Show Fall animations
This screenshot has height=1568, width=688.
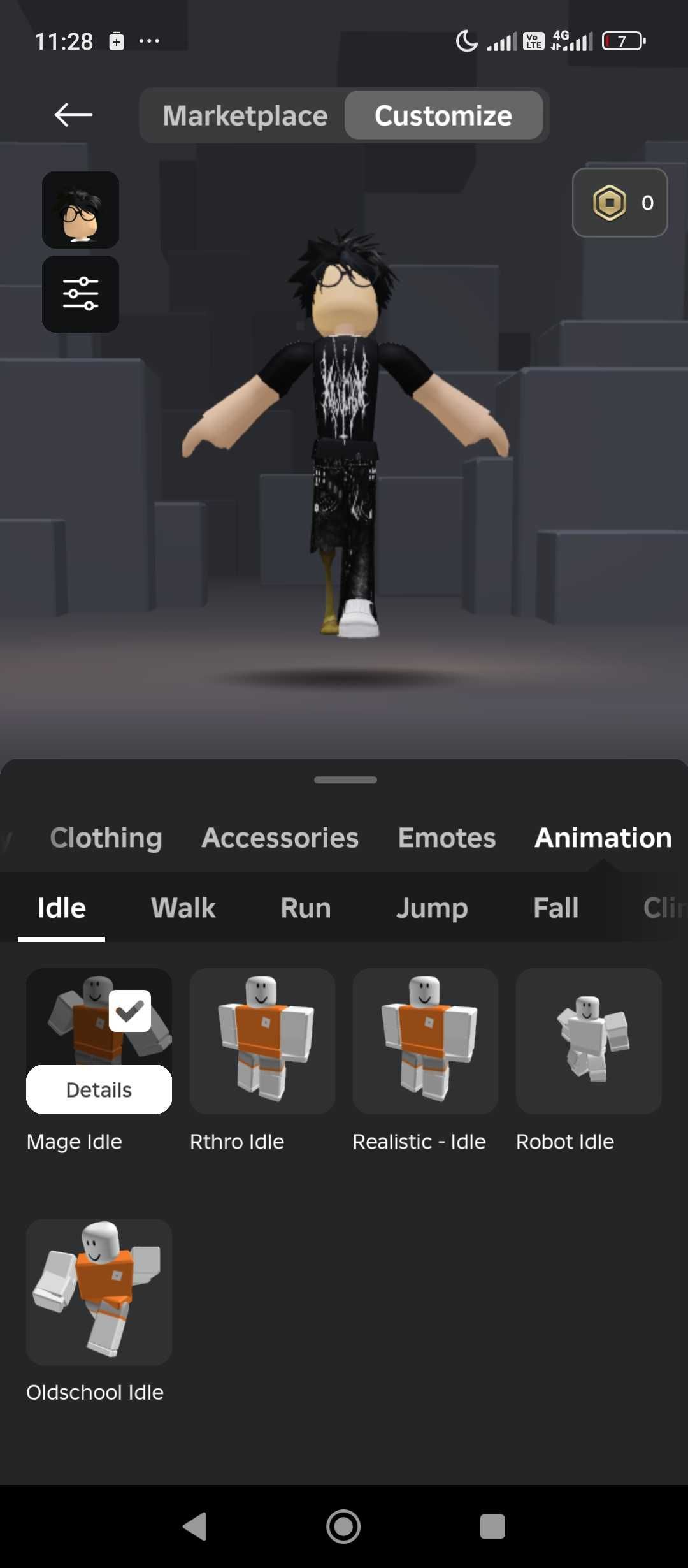click(555, 908)
